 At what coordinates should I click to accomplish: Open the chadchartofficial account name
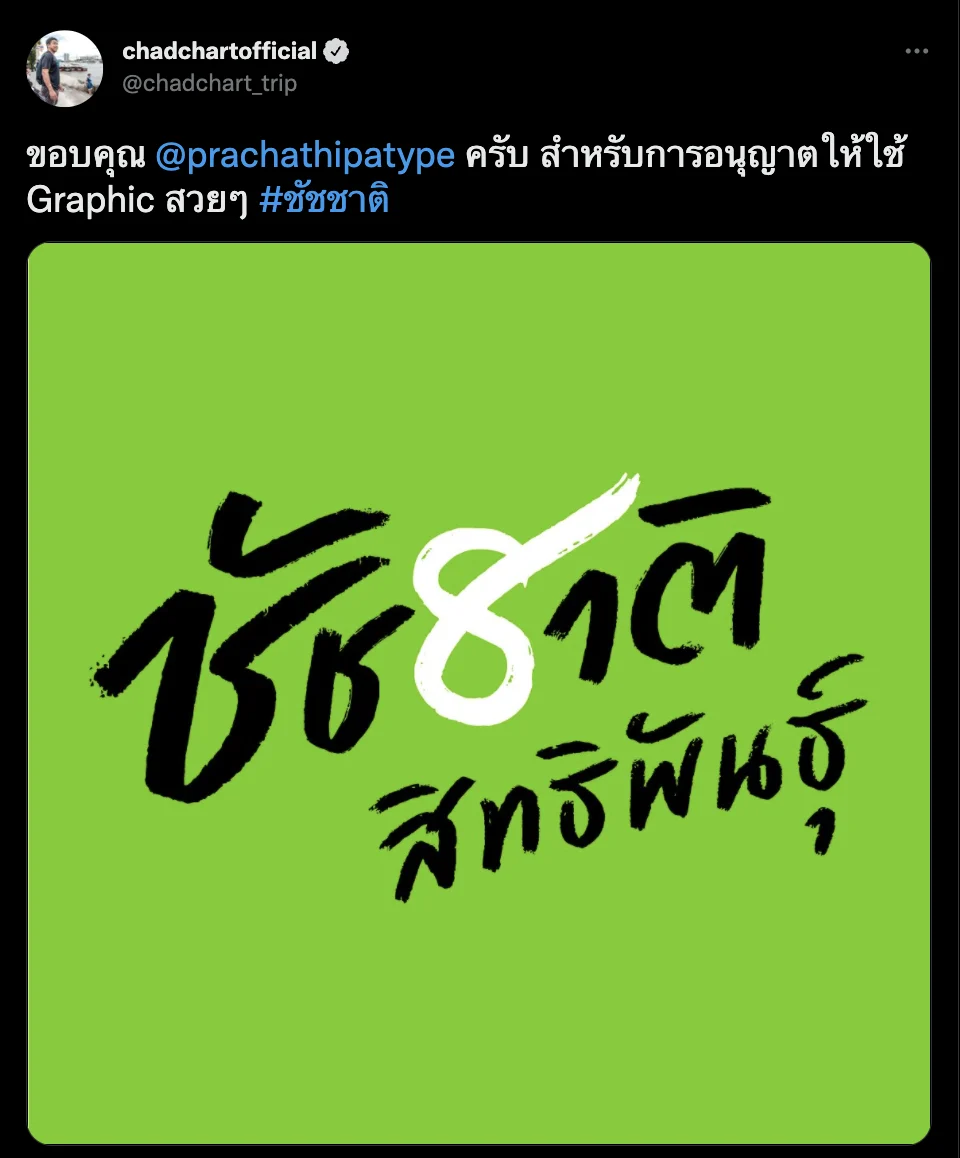point(219,51)
